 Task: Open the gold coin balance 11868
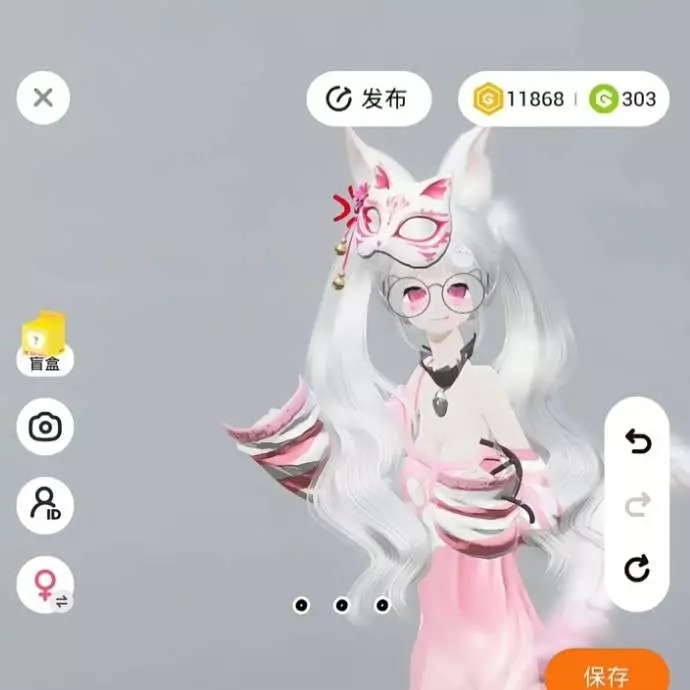point(519,98)
